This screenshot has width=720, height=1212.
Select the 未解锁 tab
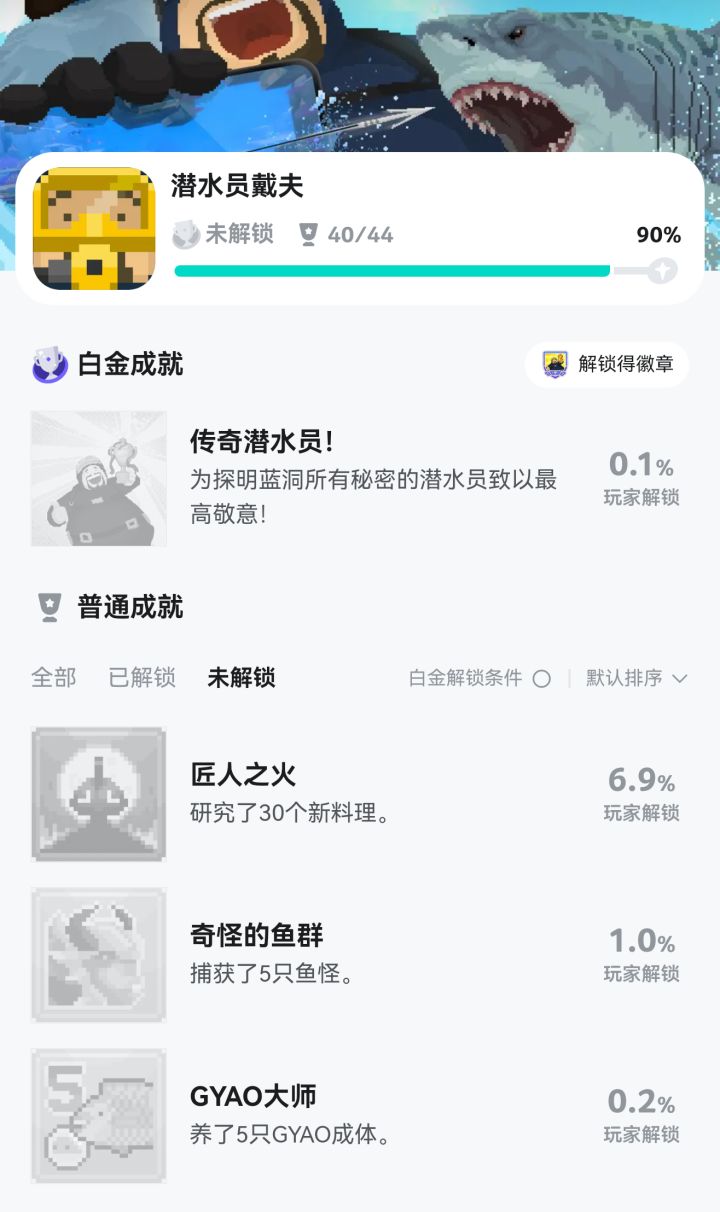click(240, 677)
